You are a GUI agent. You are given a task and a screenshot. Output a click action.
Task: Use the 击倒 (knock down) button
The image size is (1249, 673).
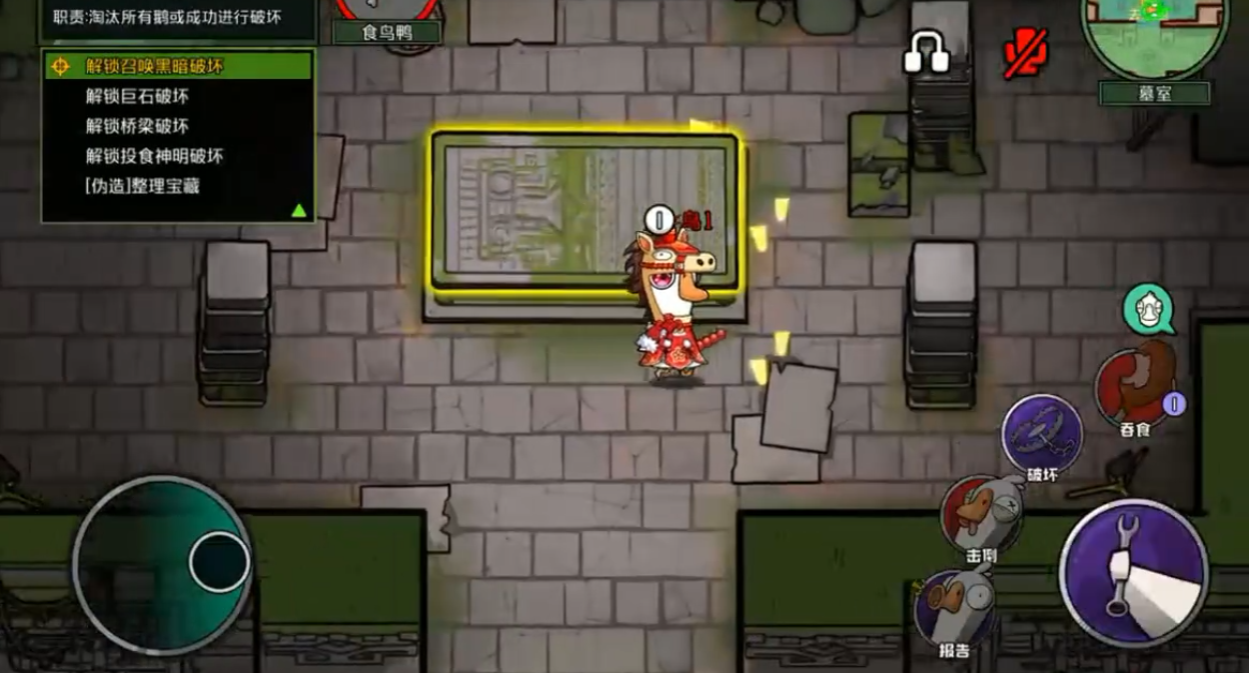pyautogui.click(x=981, y=514)
